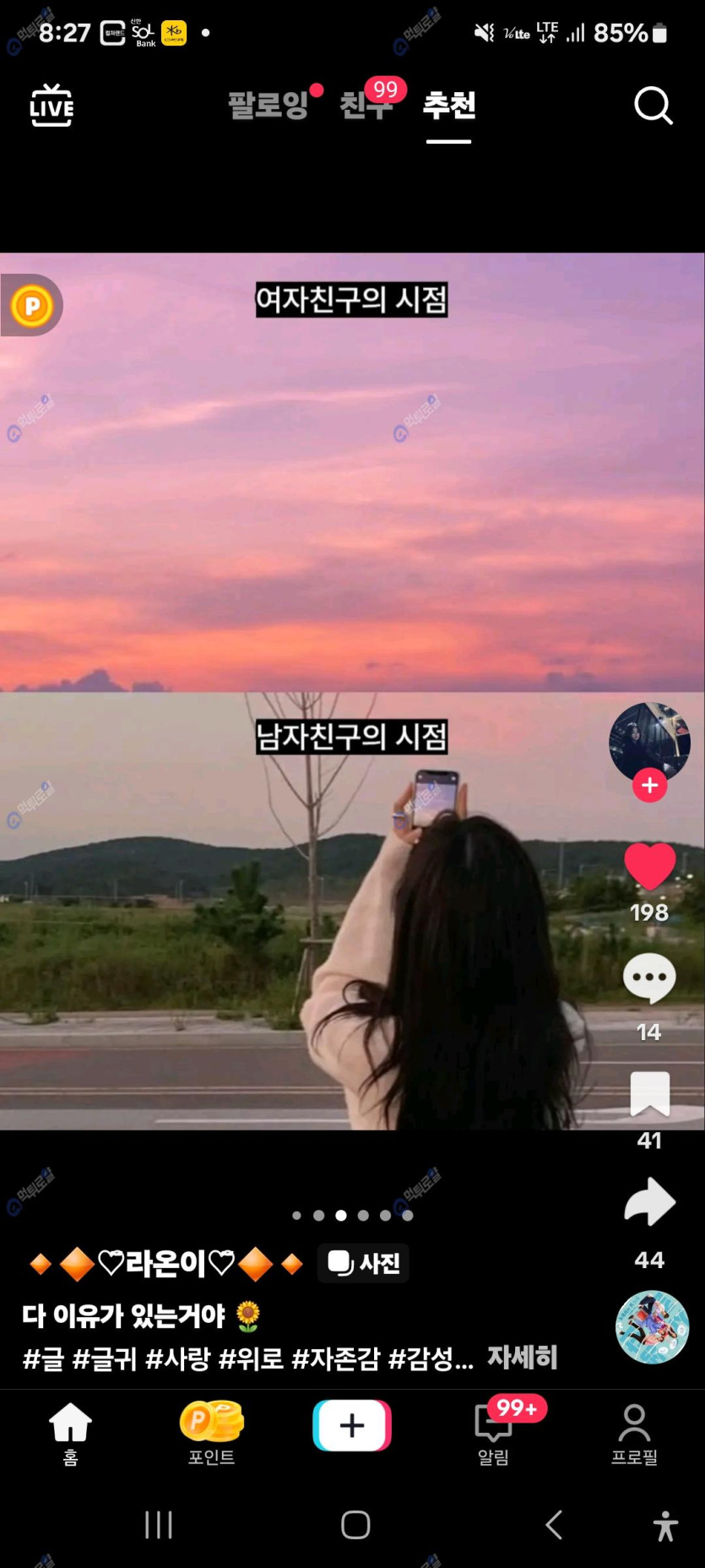This screenshot has height=1568, width=705.
Task: Open the 알림 notifications tab
Action: click(x=494, y=1432)
